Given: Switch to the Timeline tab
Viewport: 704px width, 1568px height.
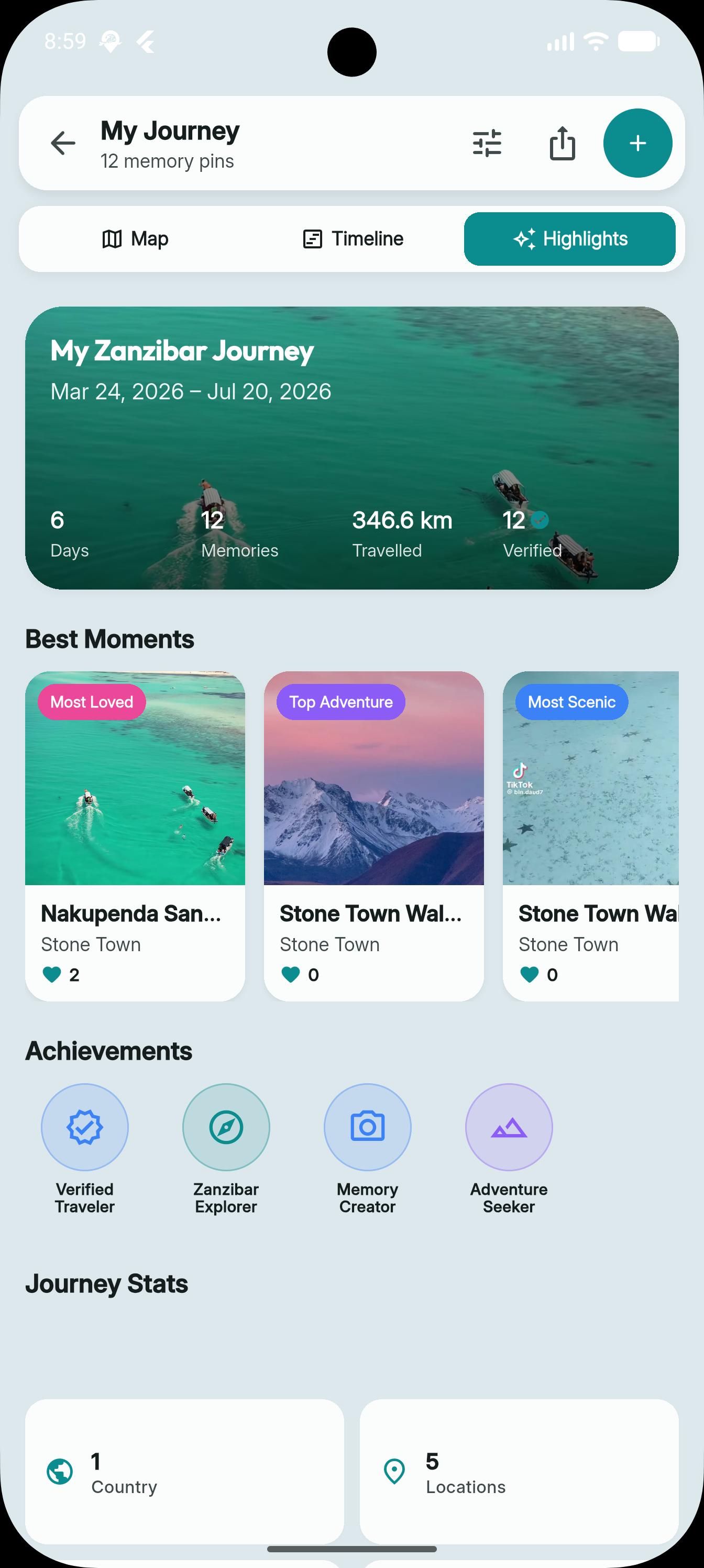Looking at the screenshot, I should 353,239.
